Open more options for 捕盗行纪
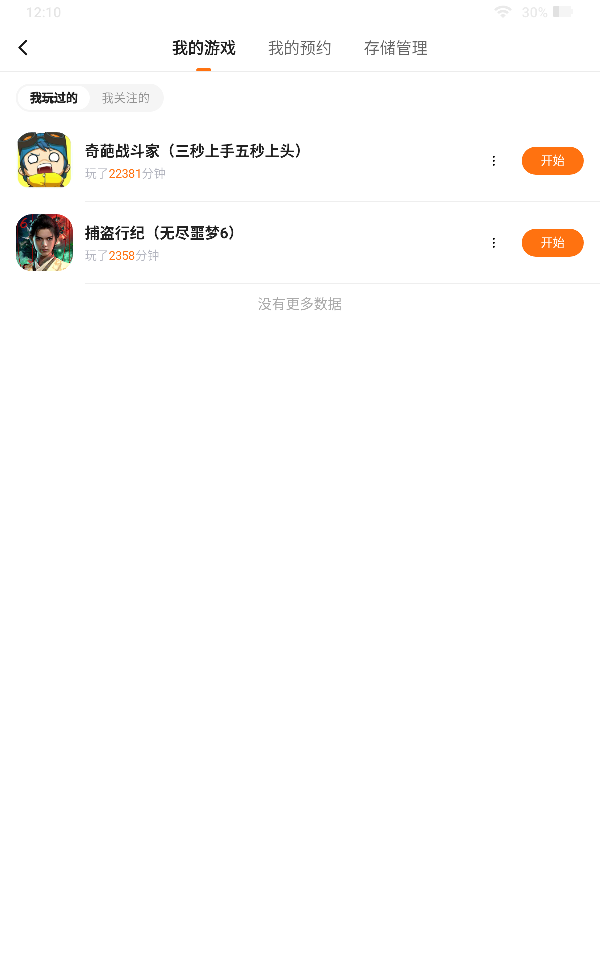 coord(493,243)
